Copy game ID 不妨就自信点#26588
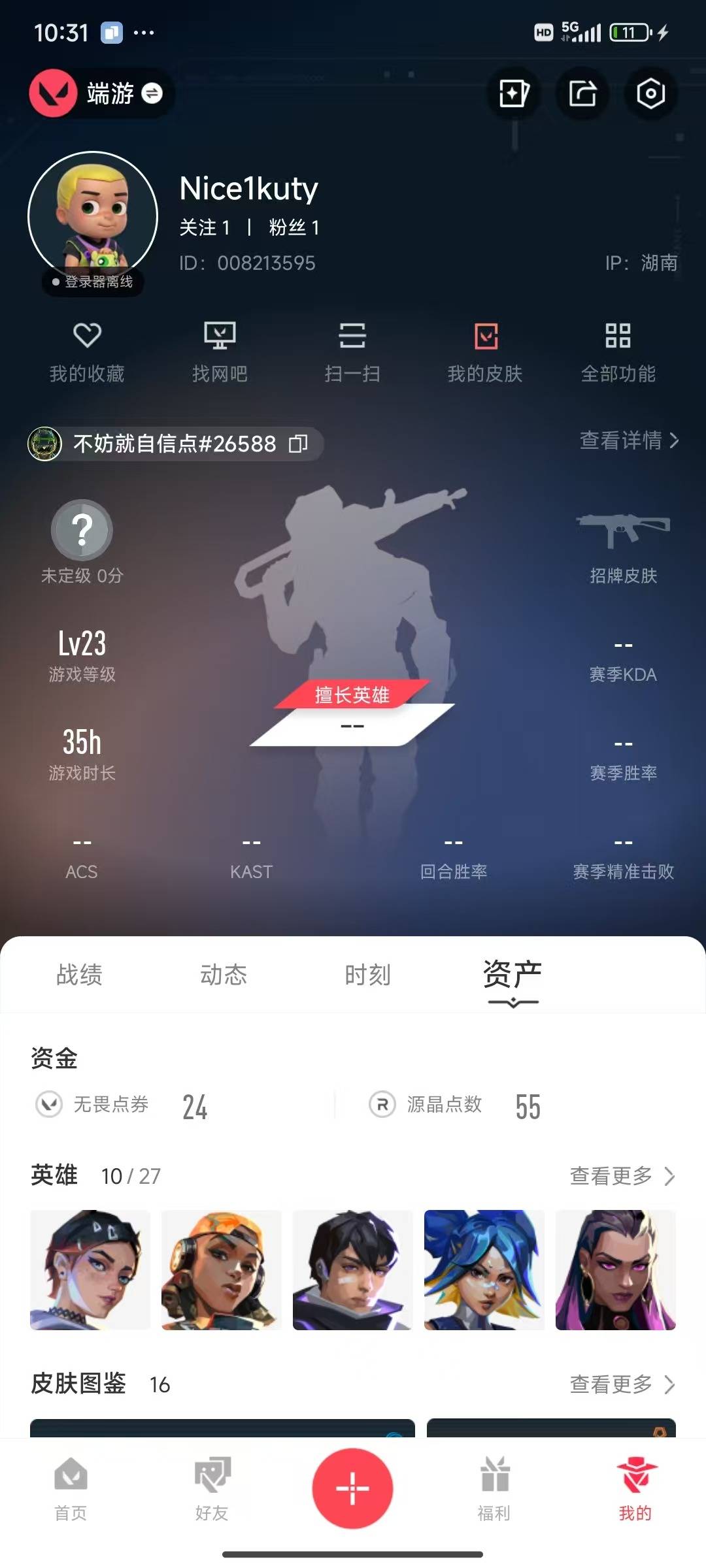Image resolution: width=706 pixels, height=1568 pixels. tap(299, 444)
